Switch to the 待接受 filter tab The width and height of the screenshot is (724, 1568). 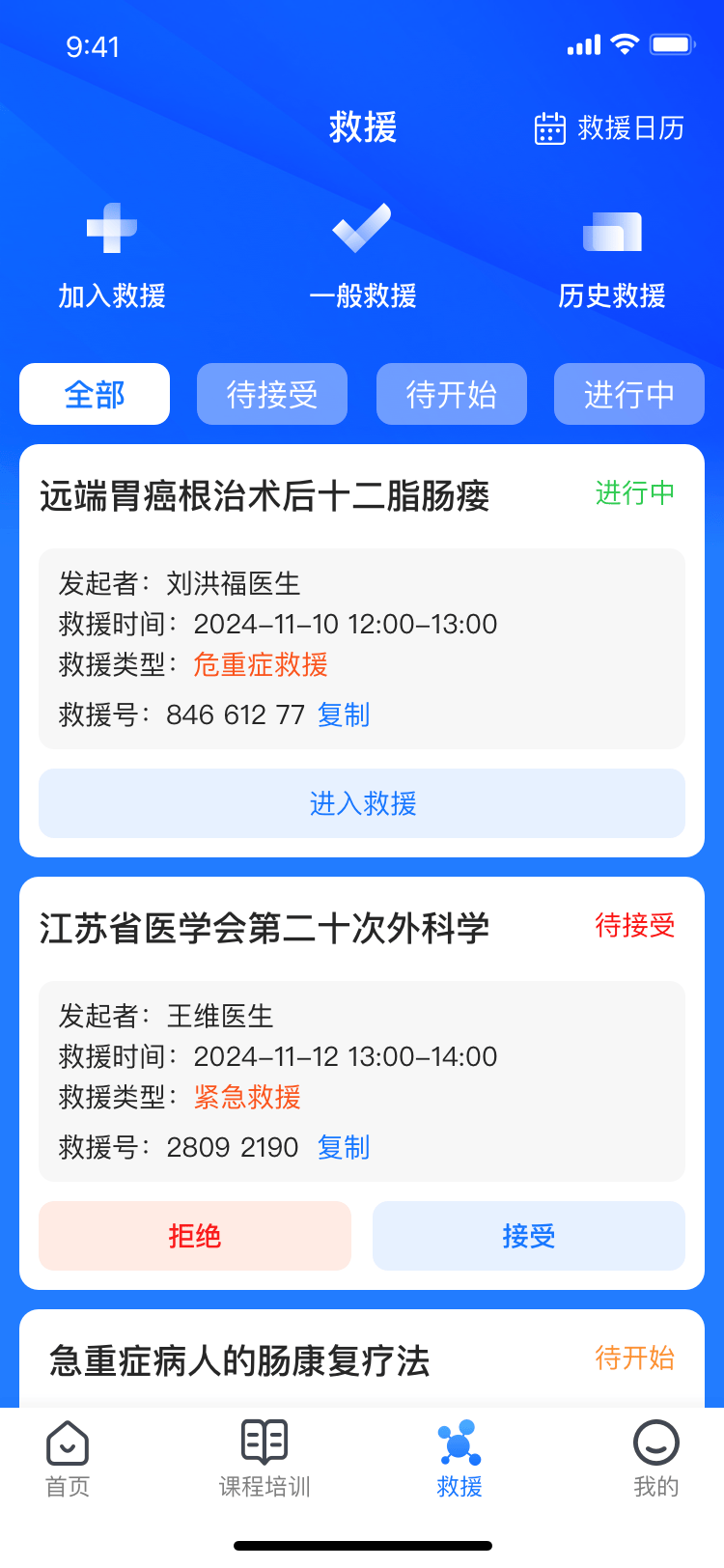coord(272,394)
